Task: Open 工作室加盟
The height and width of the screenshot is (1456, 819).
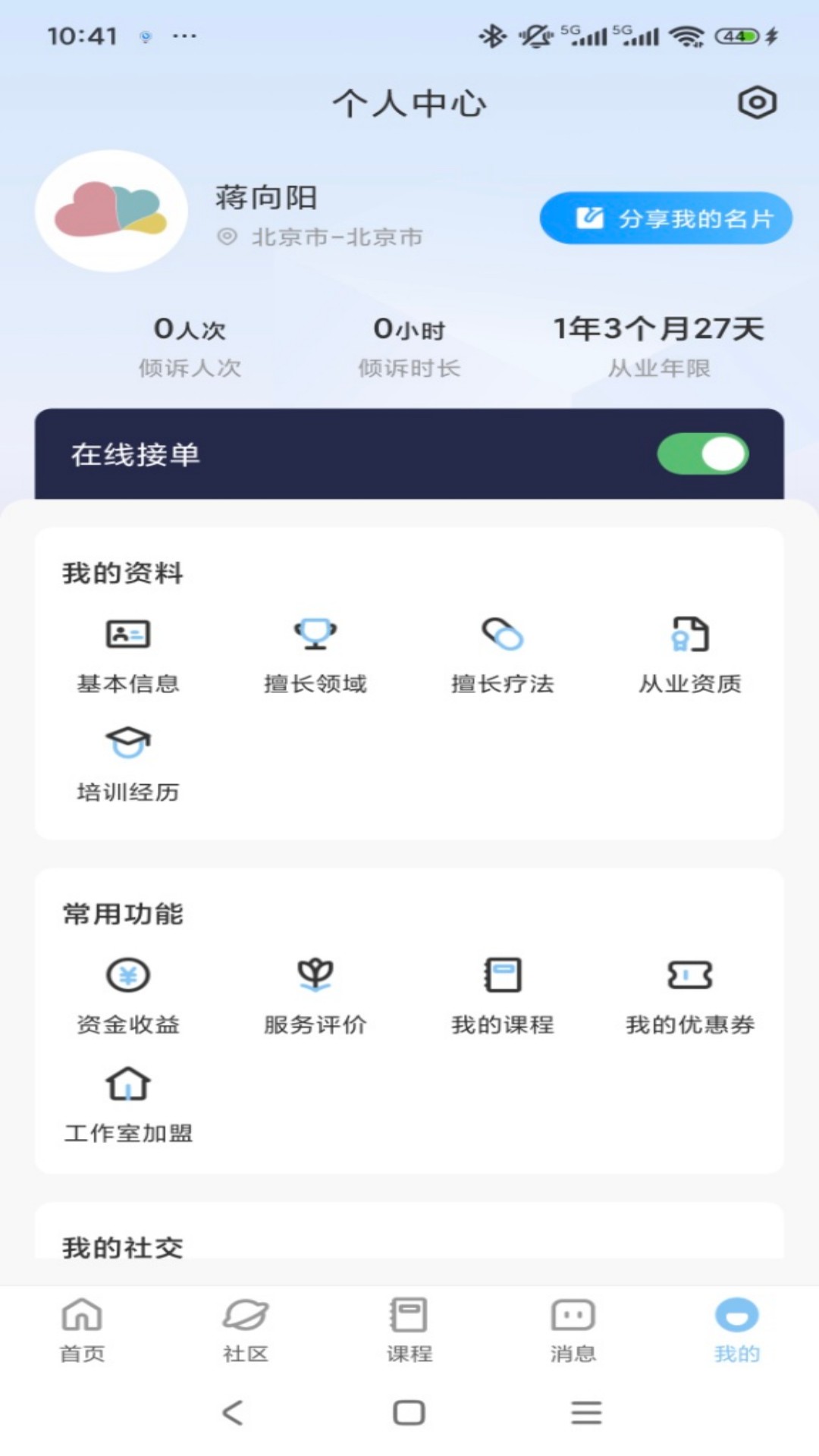Action: click(127, 1103)
